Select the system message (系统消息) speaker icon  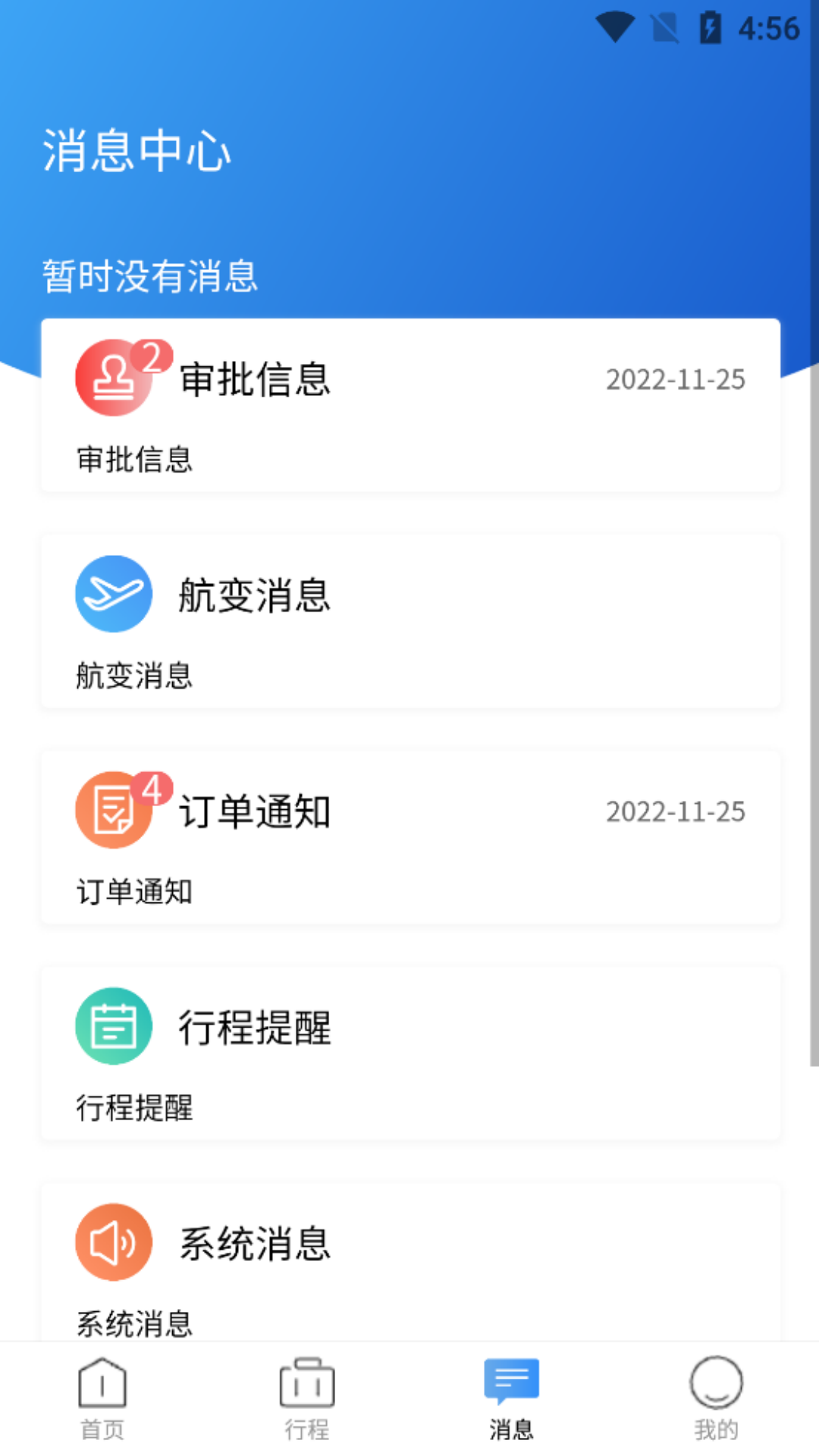(x=113, y=1241)
